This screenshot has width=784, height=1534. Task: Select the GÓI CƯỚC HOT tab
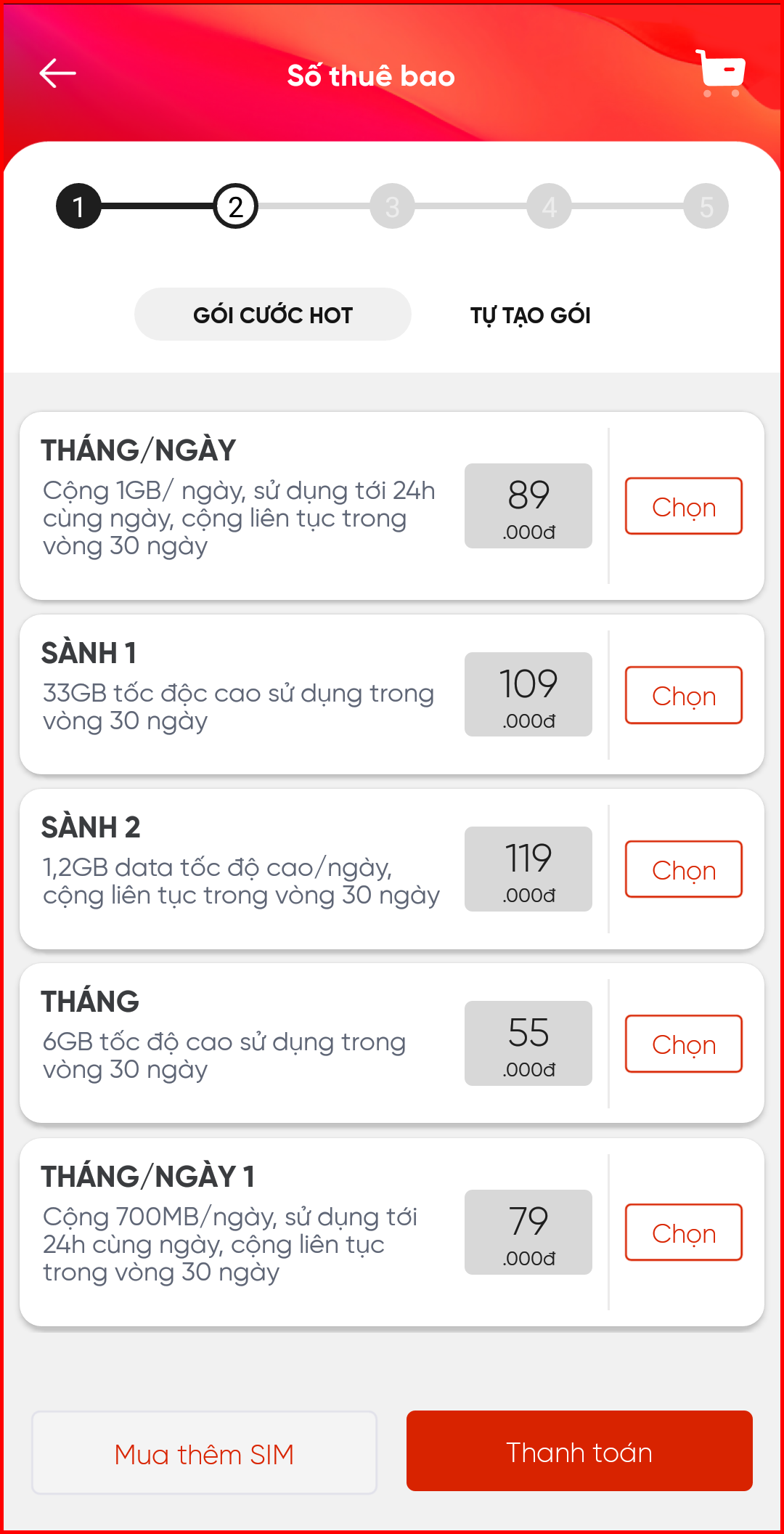click(273, 314)
